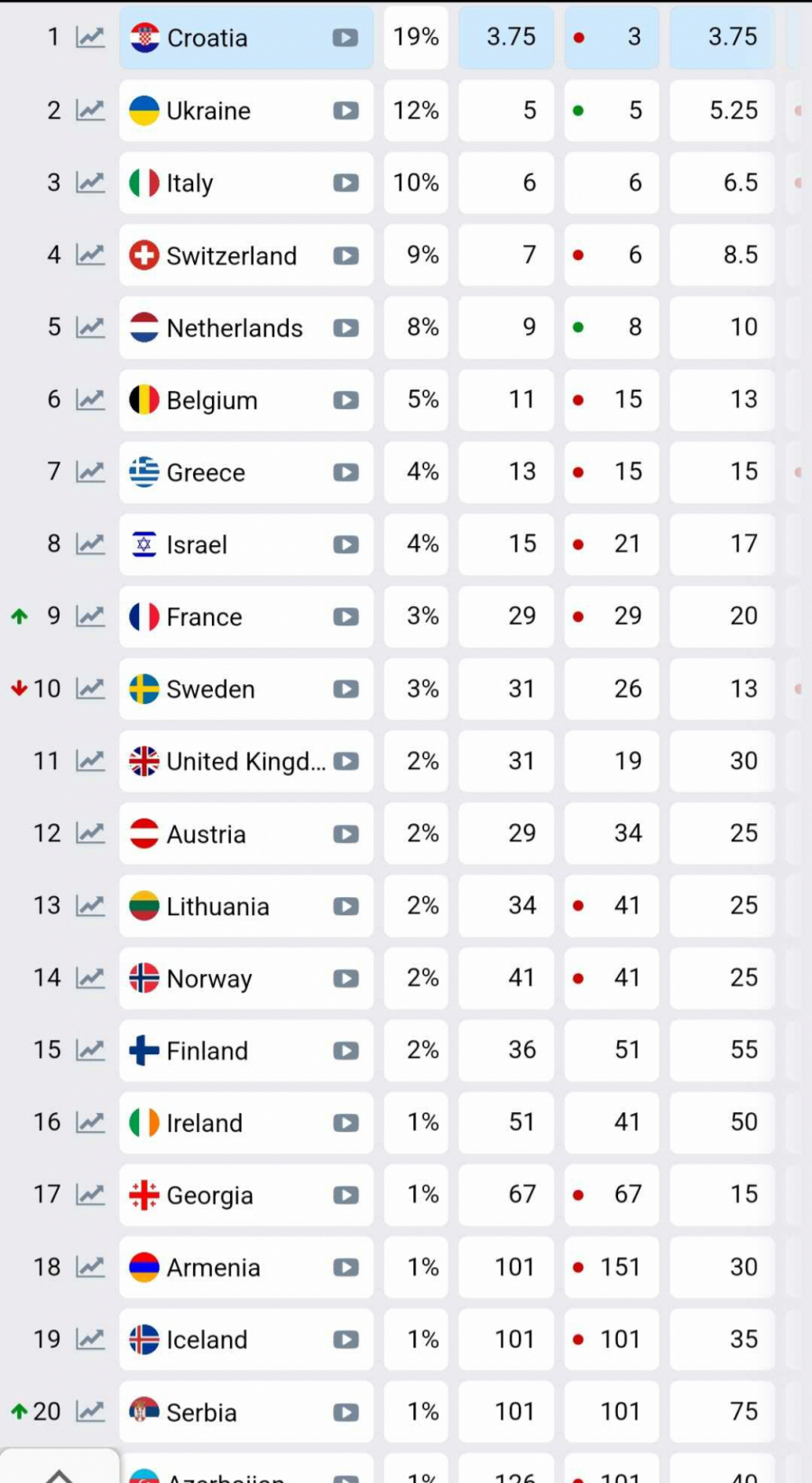The image size is (812, 1483).
Task: View Belgium's odds chart
Action: click(90, 400)
